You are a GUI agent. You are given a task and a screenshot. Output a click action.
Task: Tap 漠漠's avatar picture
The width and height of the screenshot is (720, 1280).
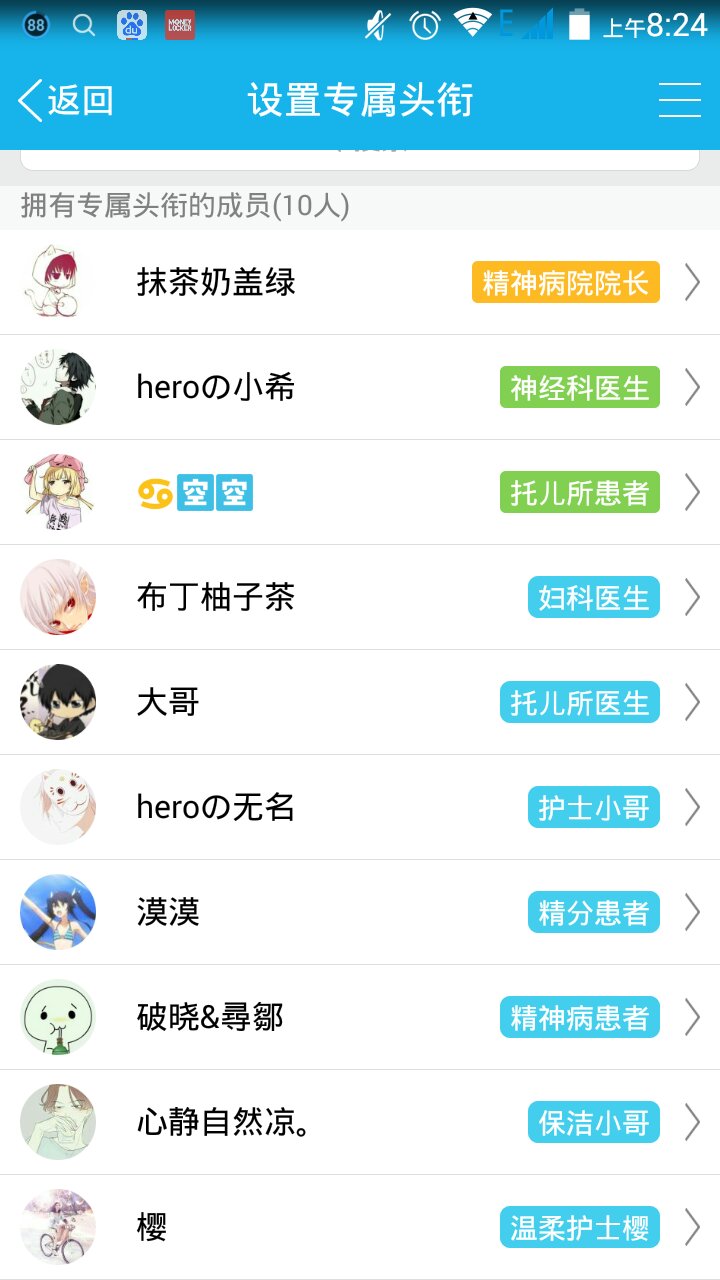point(57,912)
